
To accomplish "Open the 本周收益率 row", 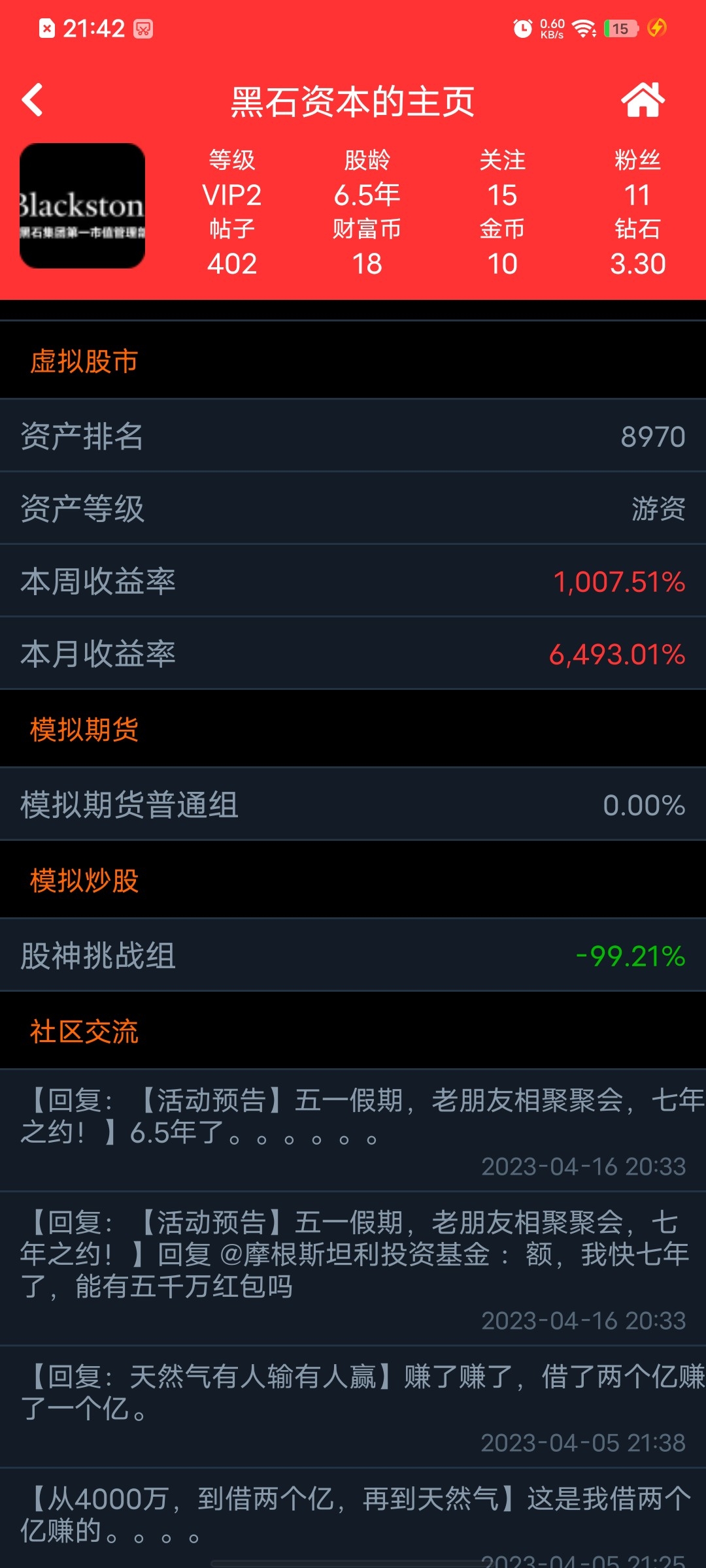I will click(353, 581).
